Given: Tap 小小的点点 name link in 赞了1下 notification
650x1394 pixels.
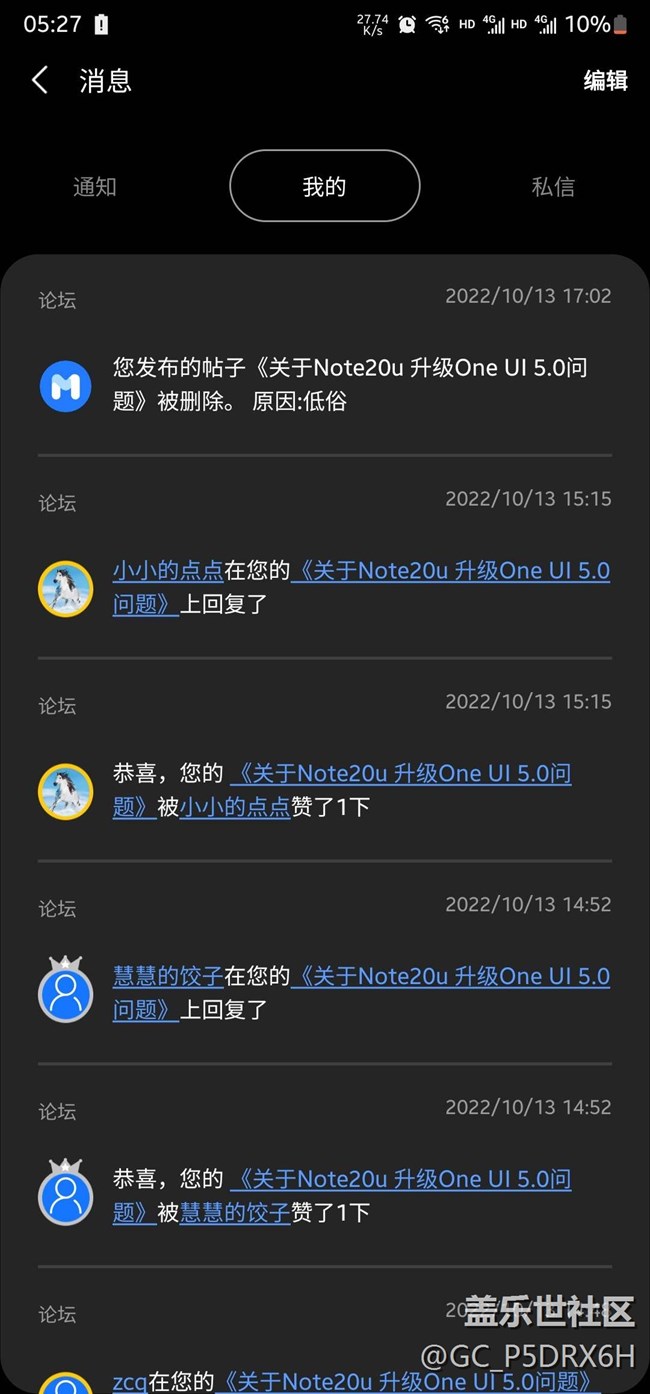Looking at the screenshot, I should pos(235,807).
